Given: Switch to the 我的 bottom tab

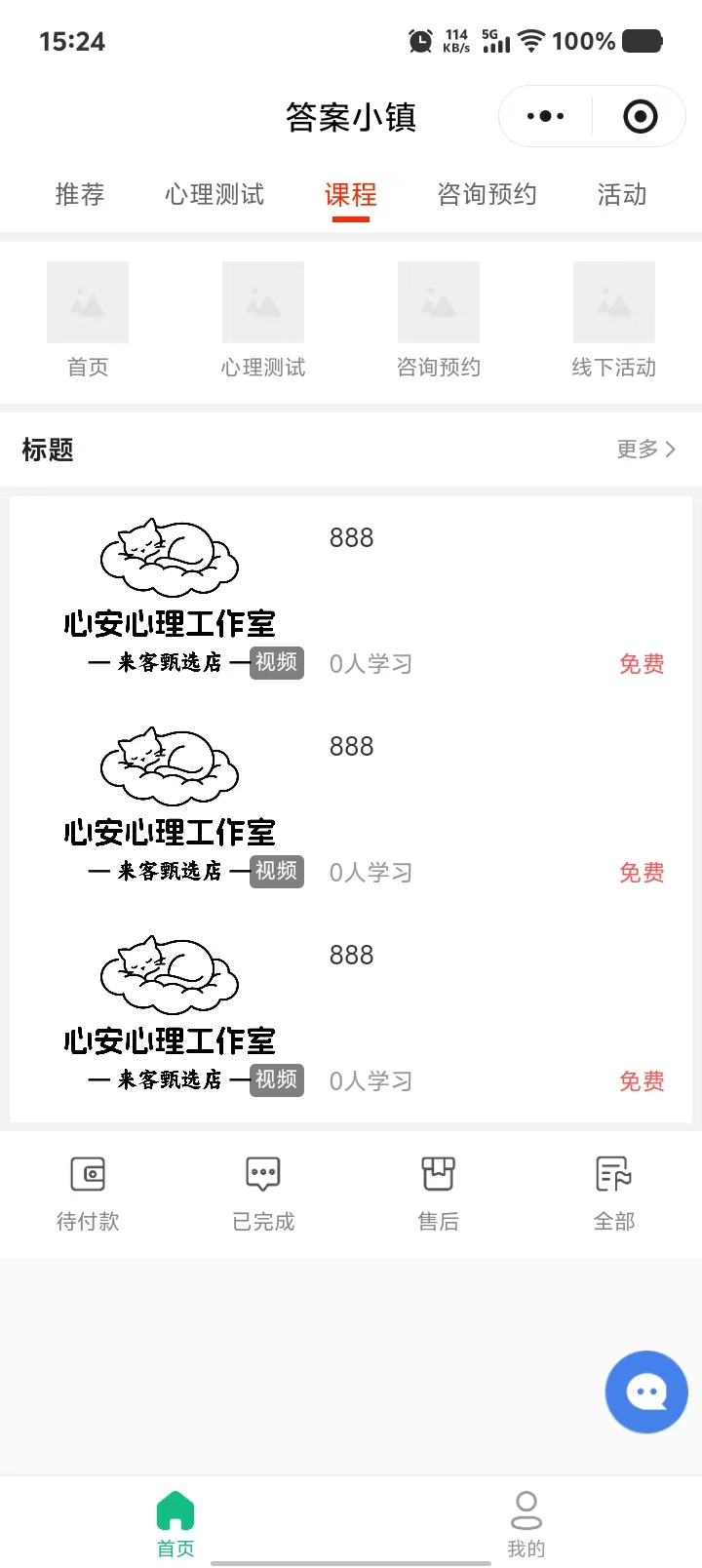Looking at the screenshot, I should point(526,1524).
